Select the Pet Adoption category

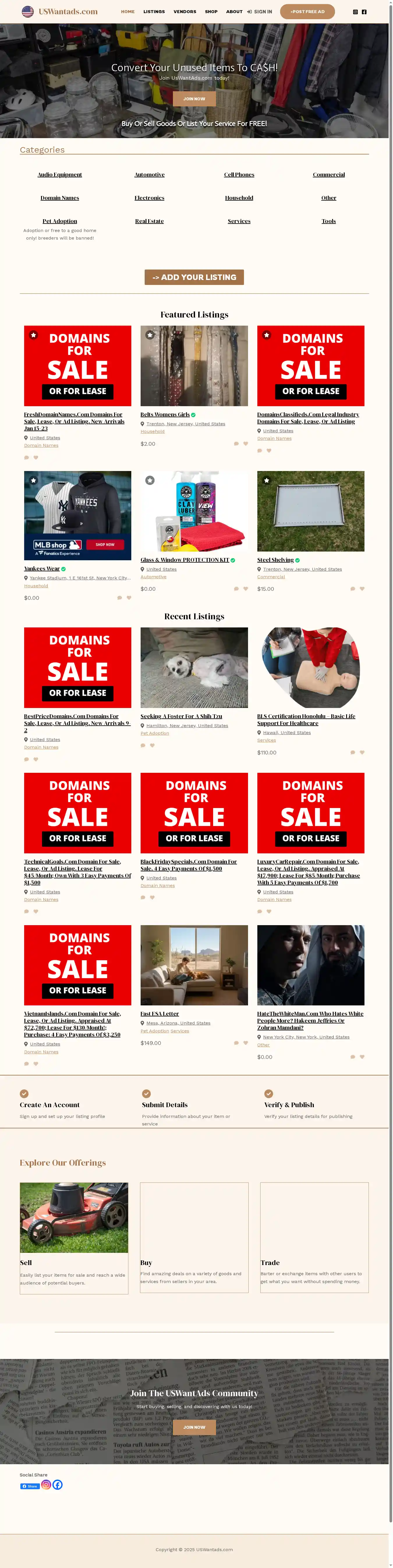60,221
